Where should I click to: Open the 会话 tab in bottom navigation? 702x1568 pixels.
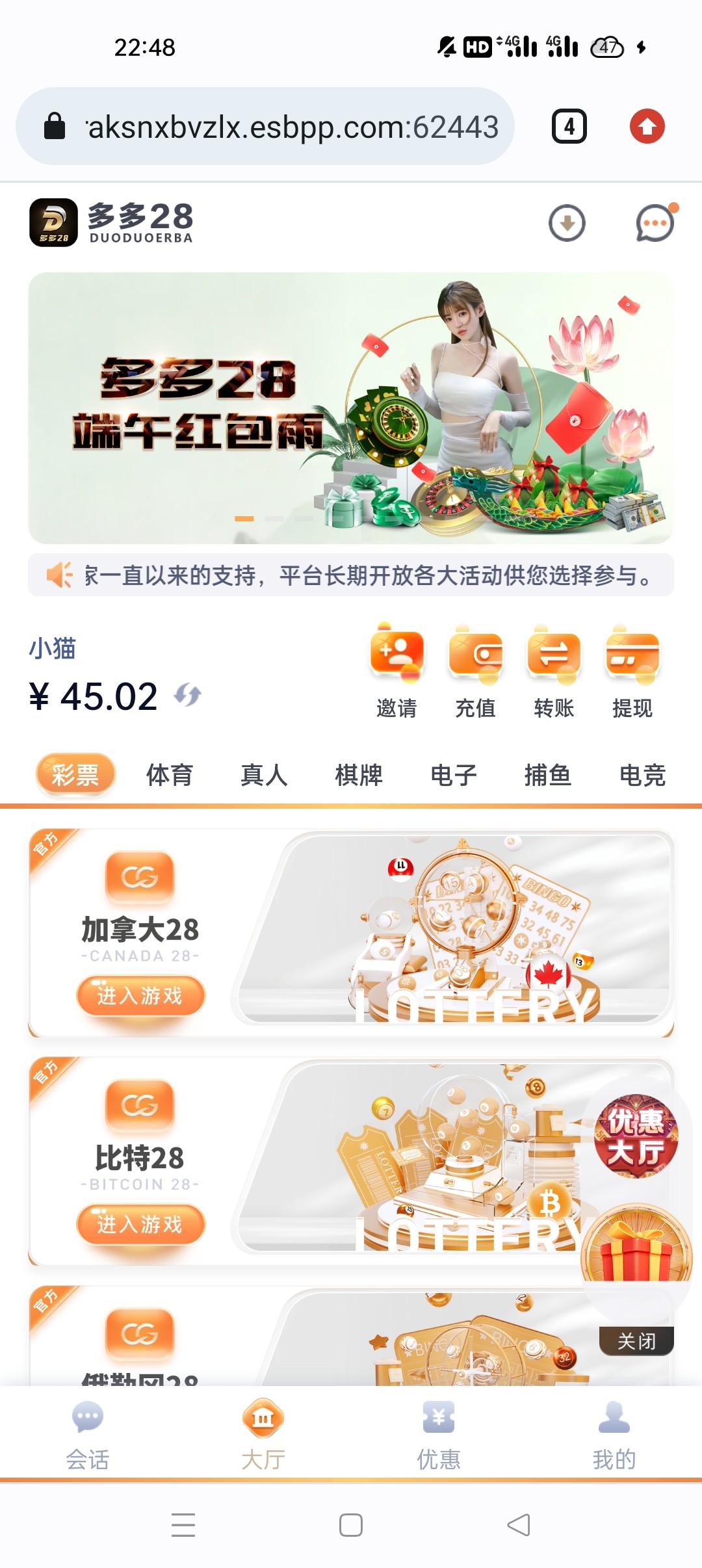pos(88,1434)
